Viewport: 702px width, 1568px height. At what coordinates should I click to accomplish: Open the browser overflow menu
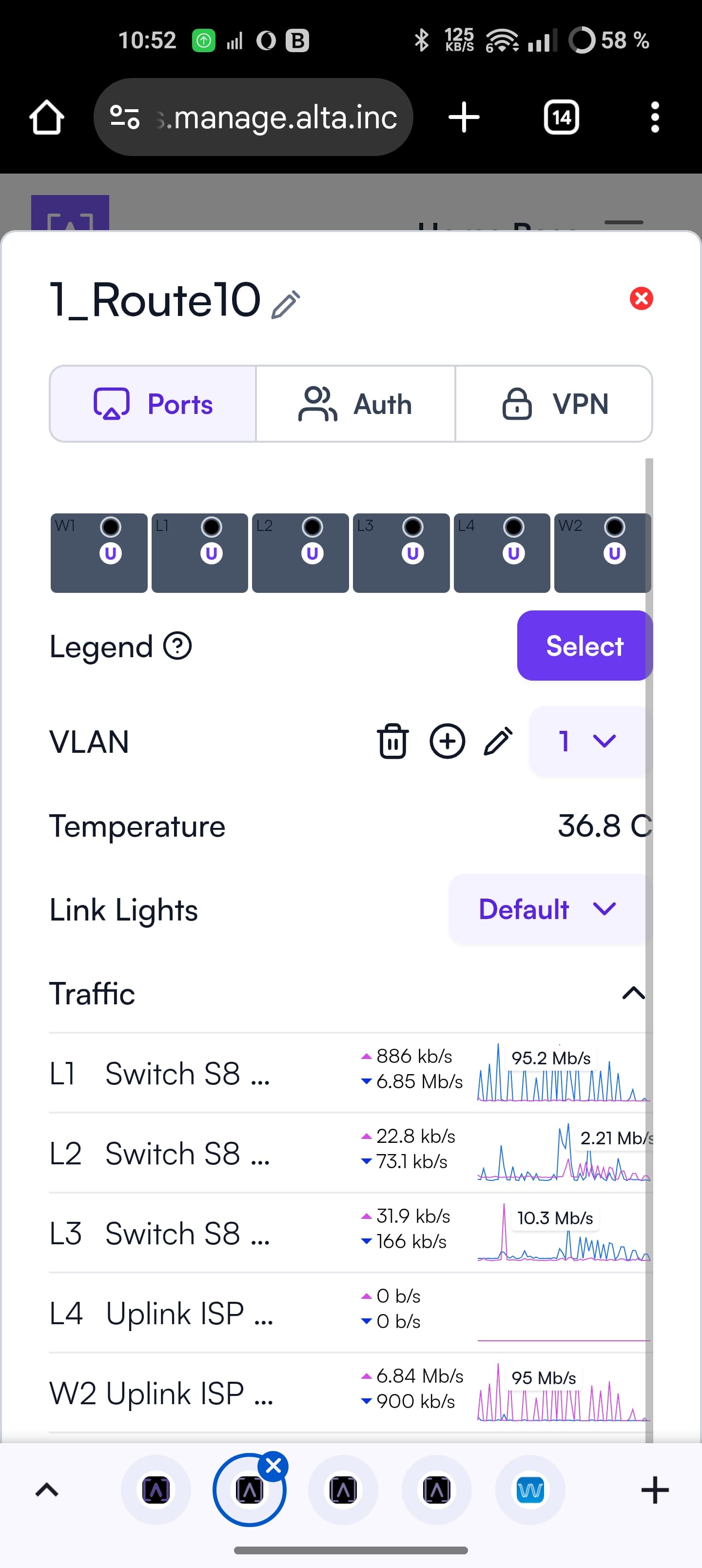click(x=655, y=117)
